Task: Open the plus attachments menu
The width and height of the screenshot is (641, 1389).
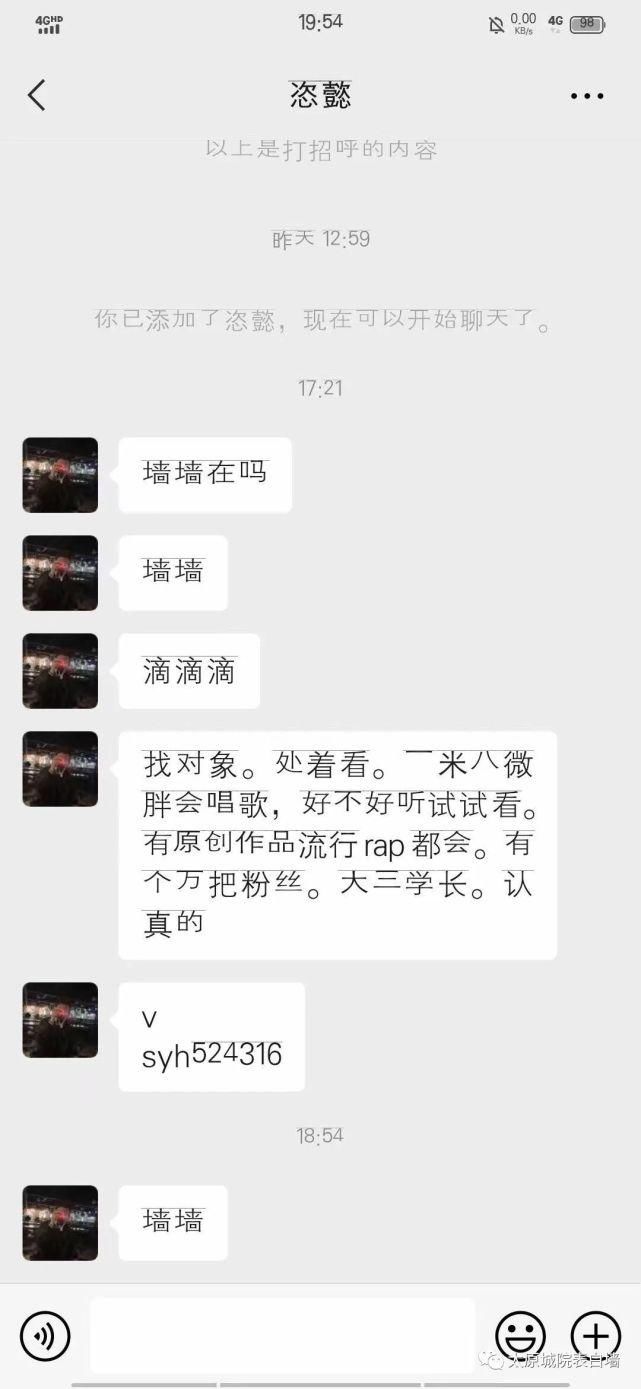Action: (x=595, y=1335)
